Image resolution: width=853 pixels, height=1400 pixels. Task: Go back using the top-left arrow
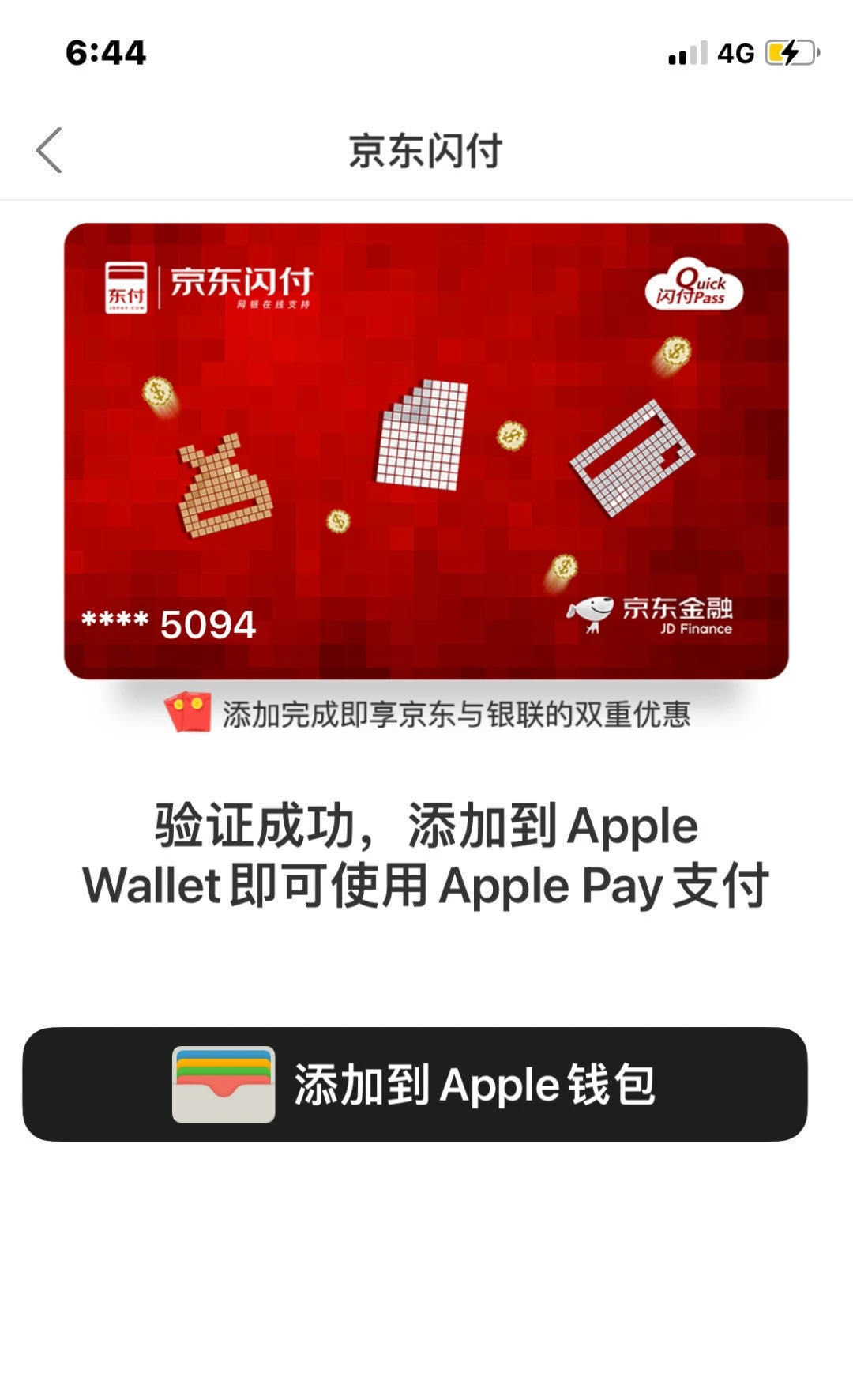[50, 150]
